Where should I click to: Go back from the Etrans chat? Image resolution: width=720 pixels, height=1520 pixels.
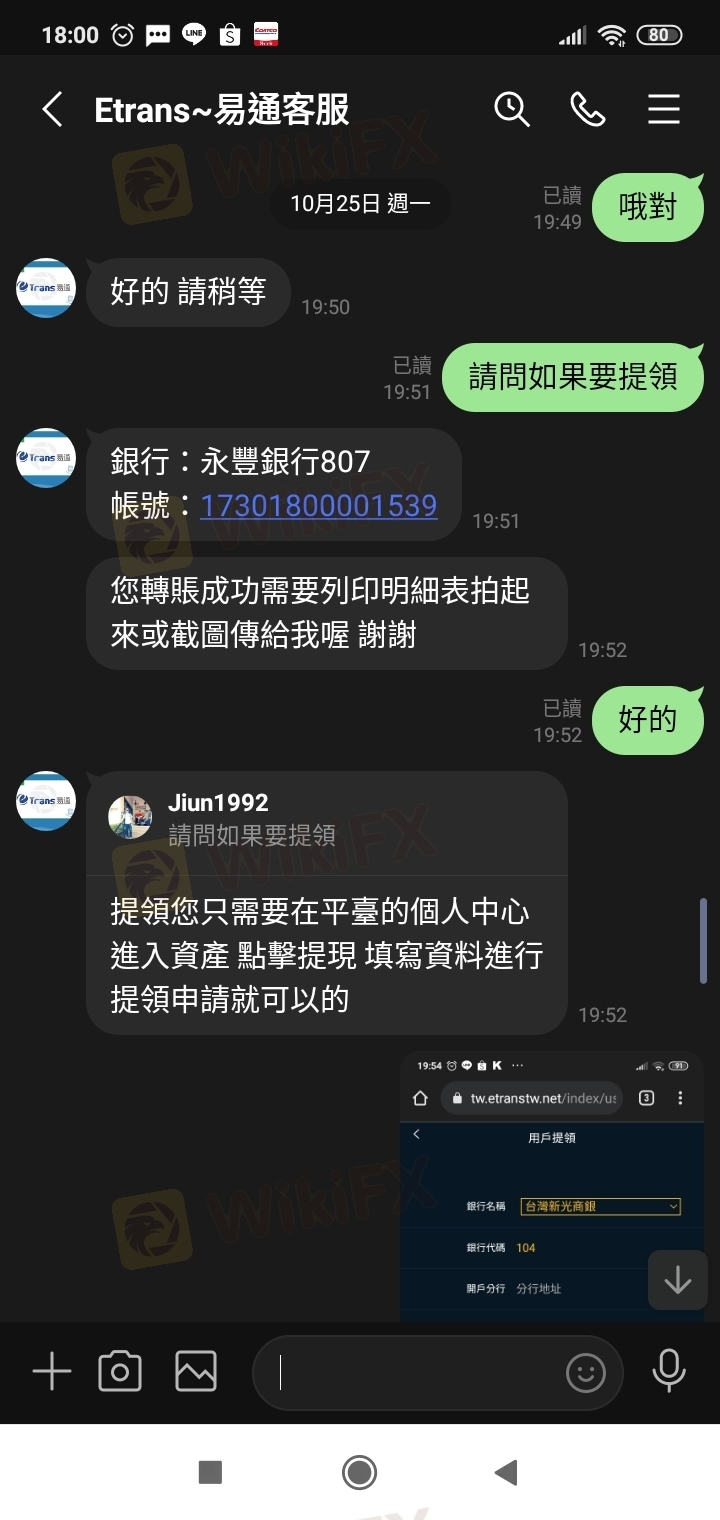52,110
